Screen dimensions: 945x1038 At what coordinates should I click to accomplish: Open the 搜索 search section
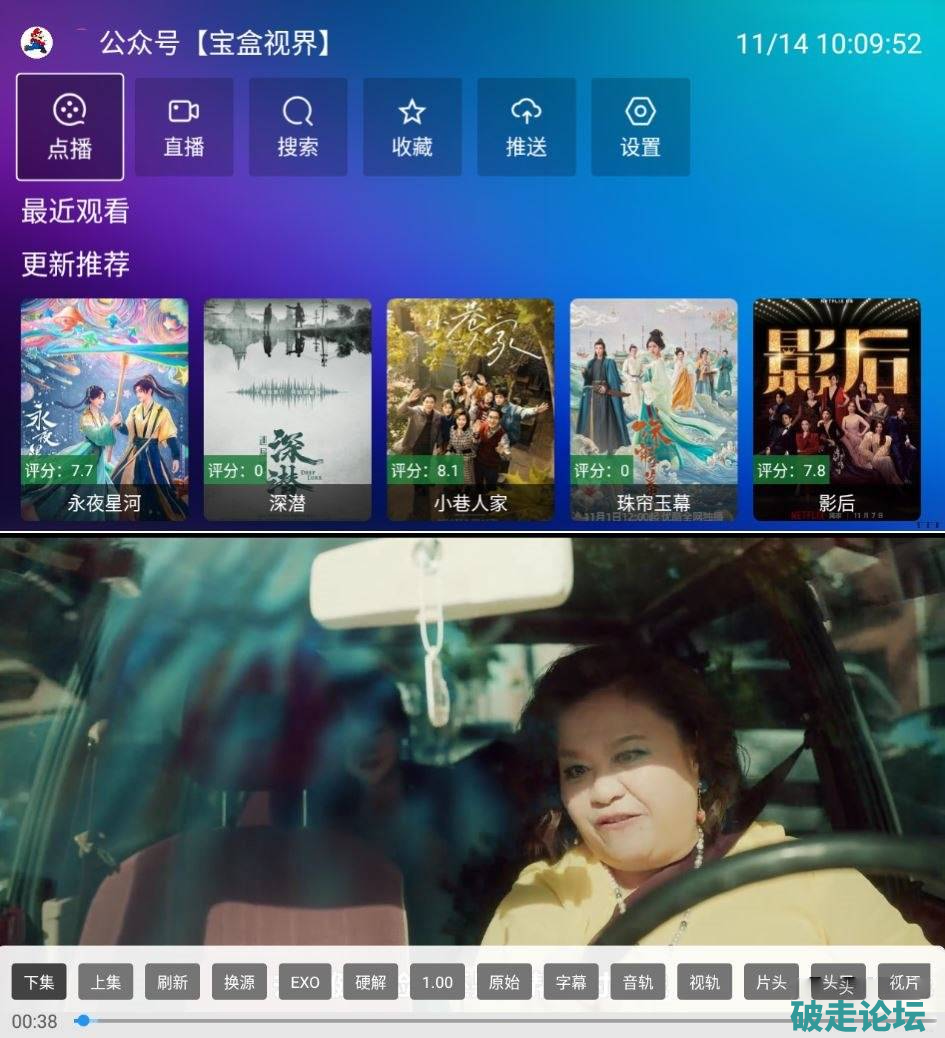pyautogui.click(x=298, y=127)
